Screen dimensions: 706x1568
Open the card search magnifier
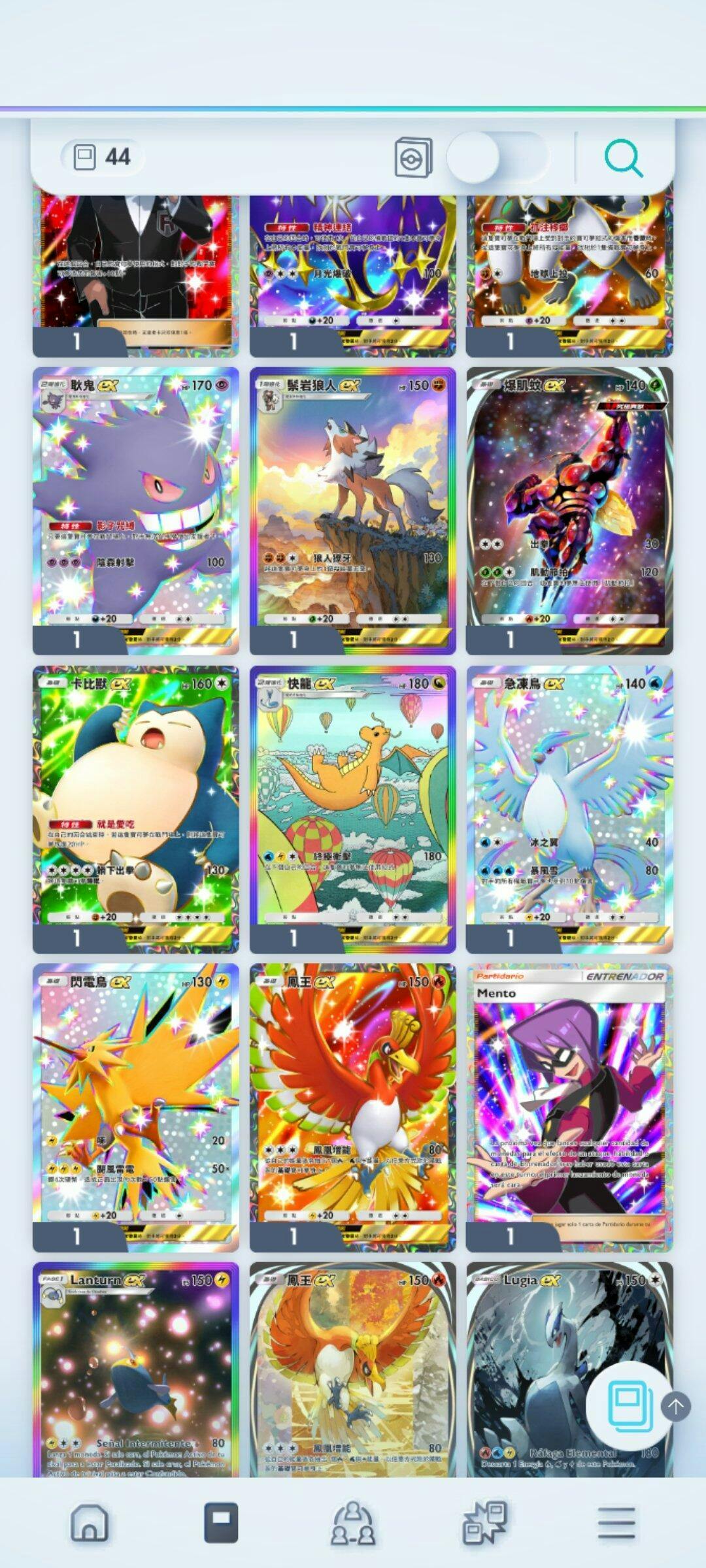click(623, 158)
